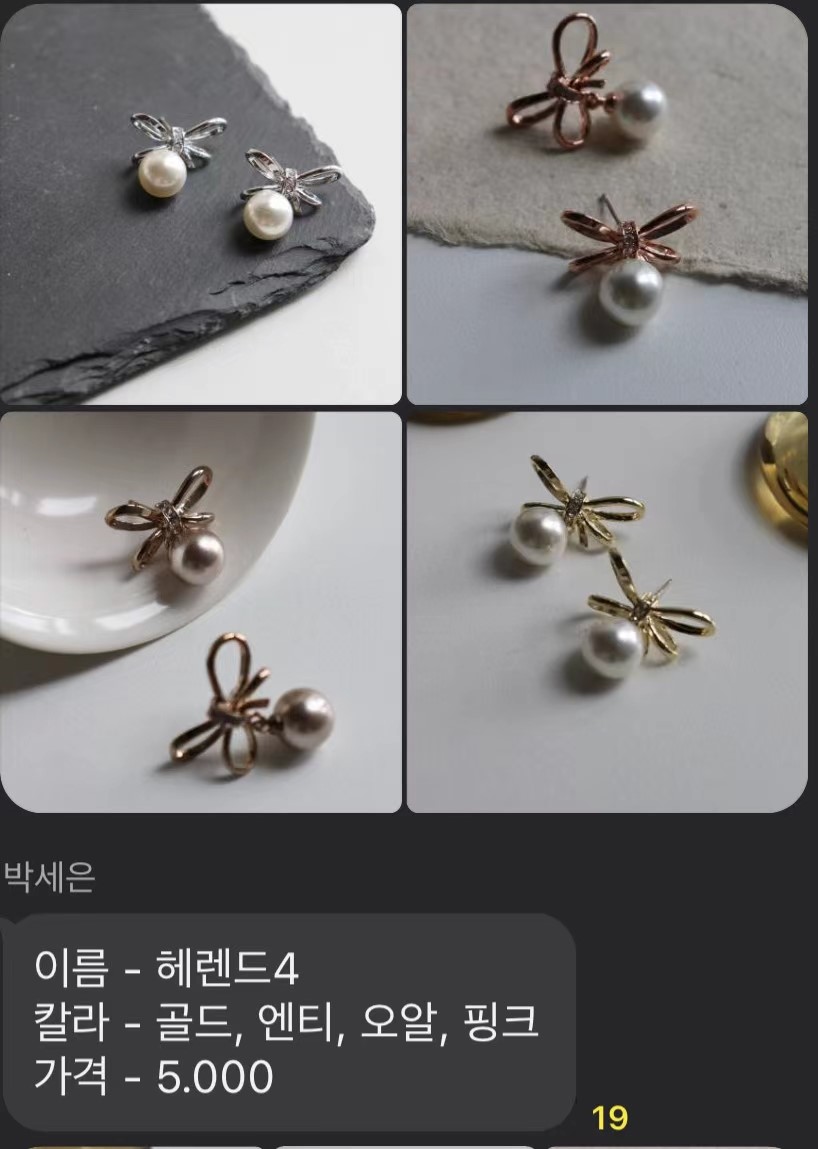Open the antique bronze earrings photo
Screen dimensions: 818x1149
tap(200, 610)
